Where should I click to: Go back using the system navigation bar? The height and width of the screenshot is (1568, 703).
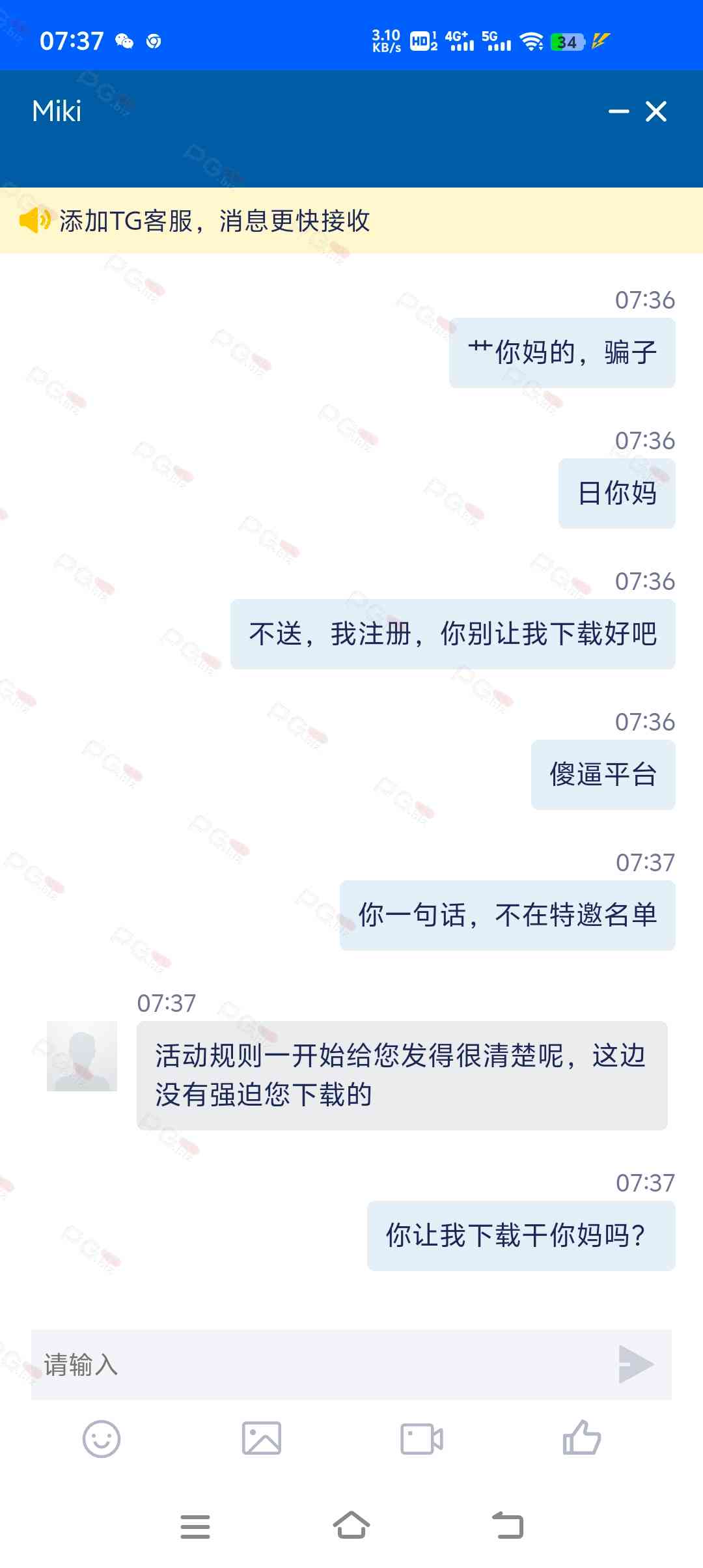click(x=508, y=1526)
